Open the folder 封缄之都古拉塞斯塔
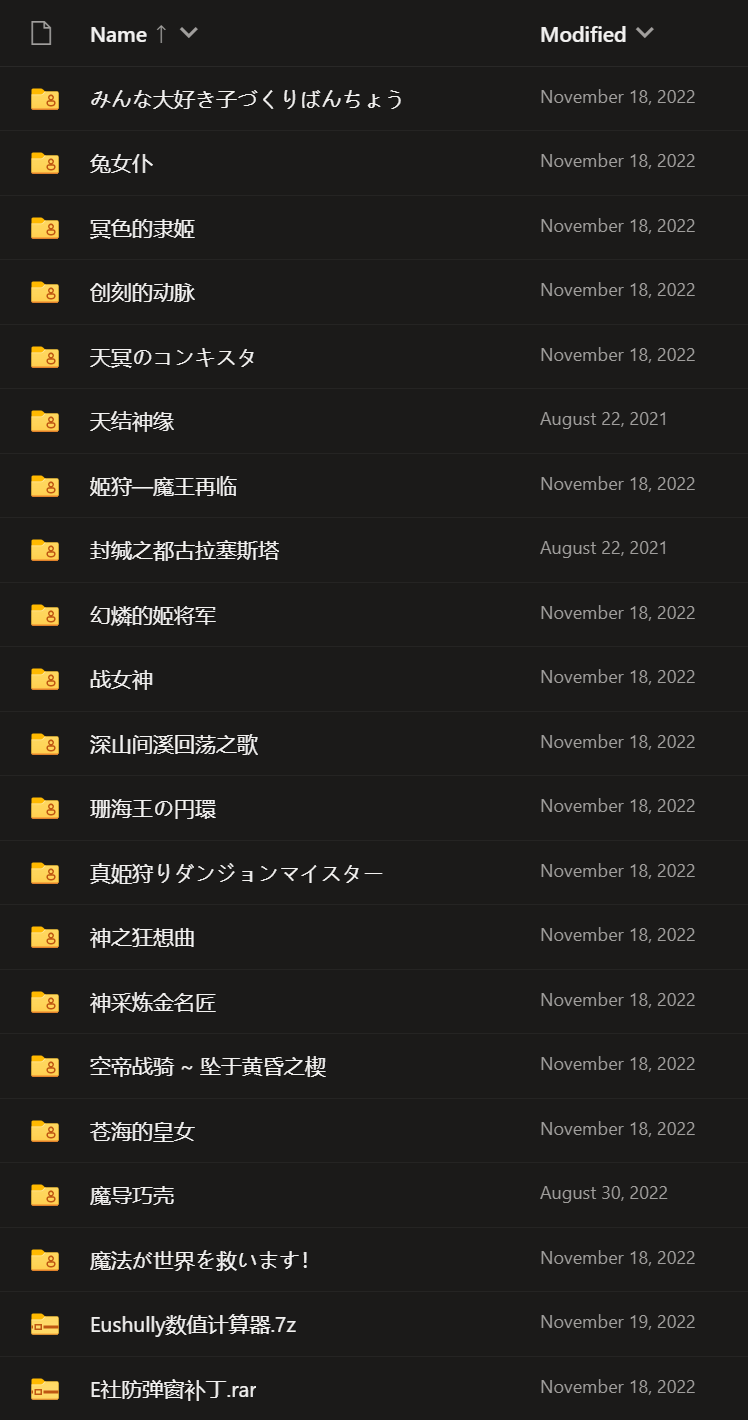 click(x=184, y=551)
